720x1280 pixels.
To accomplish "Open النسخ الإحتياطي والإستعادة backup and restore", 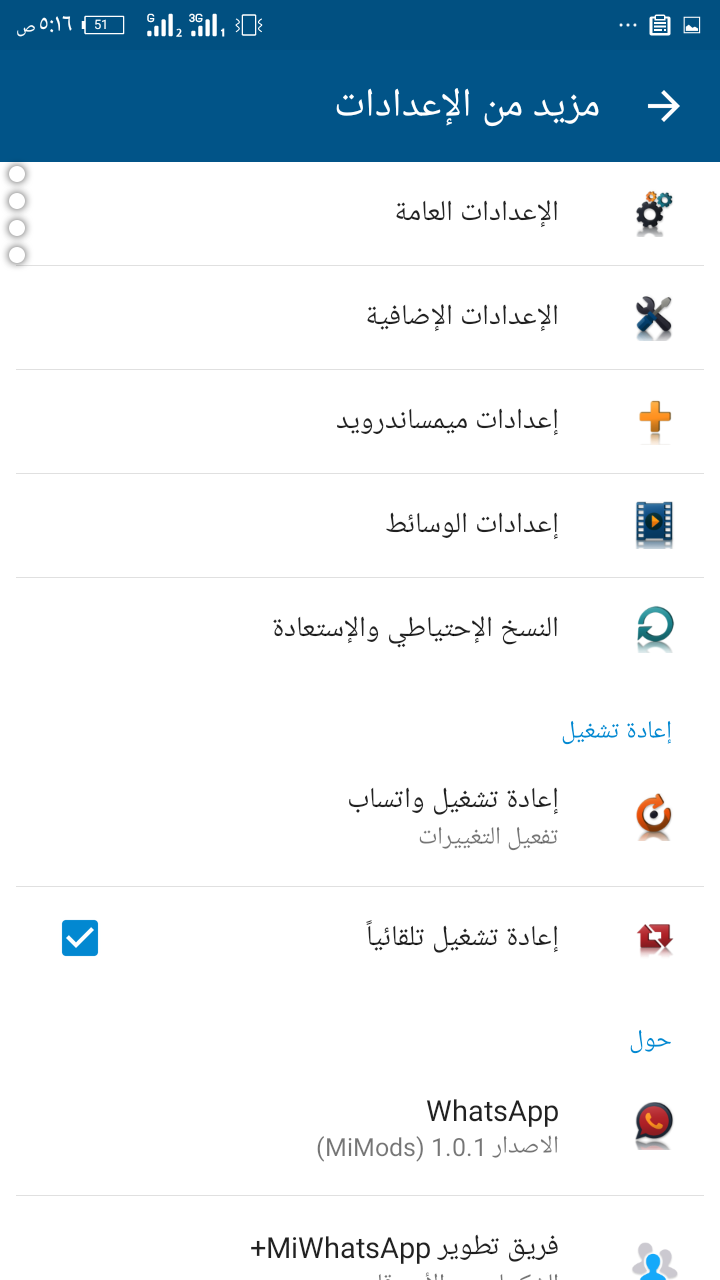I will click(x=360, y=630).
